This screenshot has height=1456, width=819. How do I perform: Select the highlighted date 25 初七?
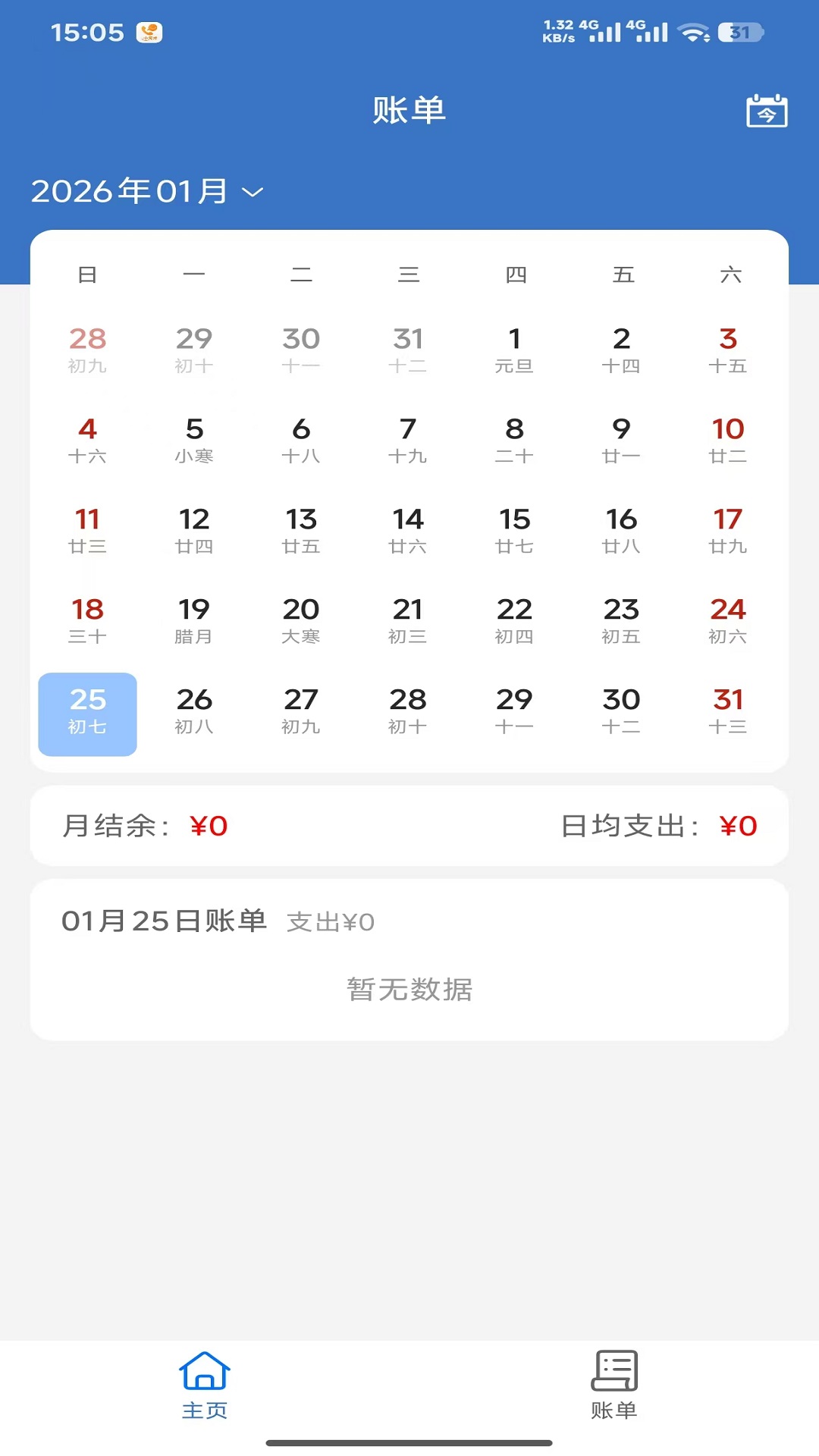coord(87,713)
